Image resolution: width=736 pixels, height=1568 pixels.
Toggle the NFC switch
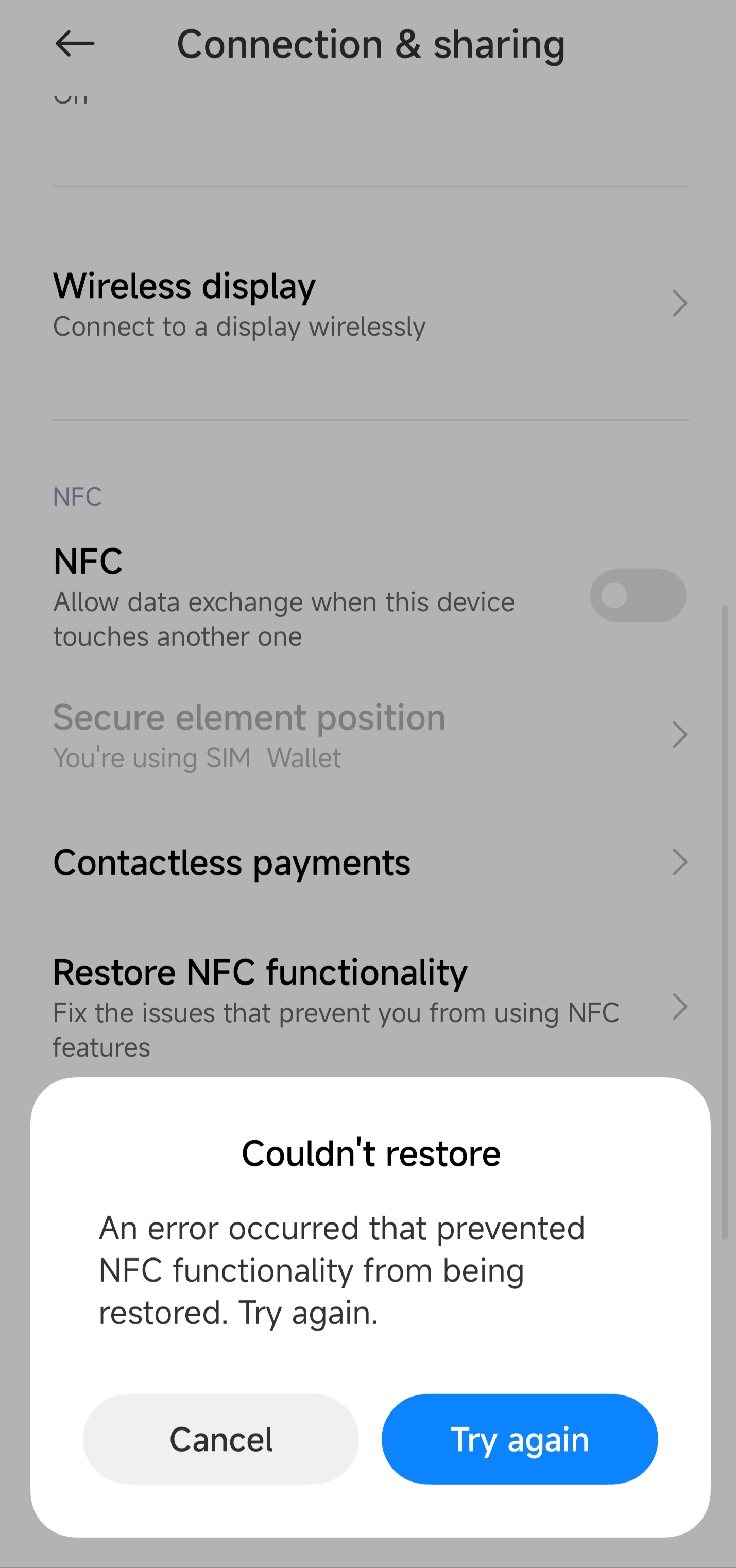(x=638, y=595)
